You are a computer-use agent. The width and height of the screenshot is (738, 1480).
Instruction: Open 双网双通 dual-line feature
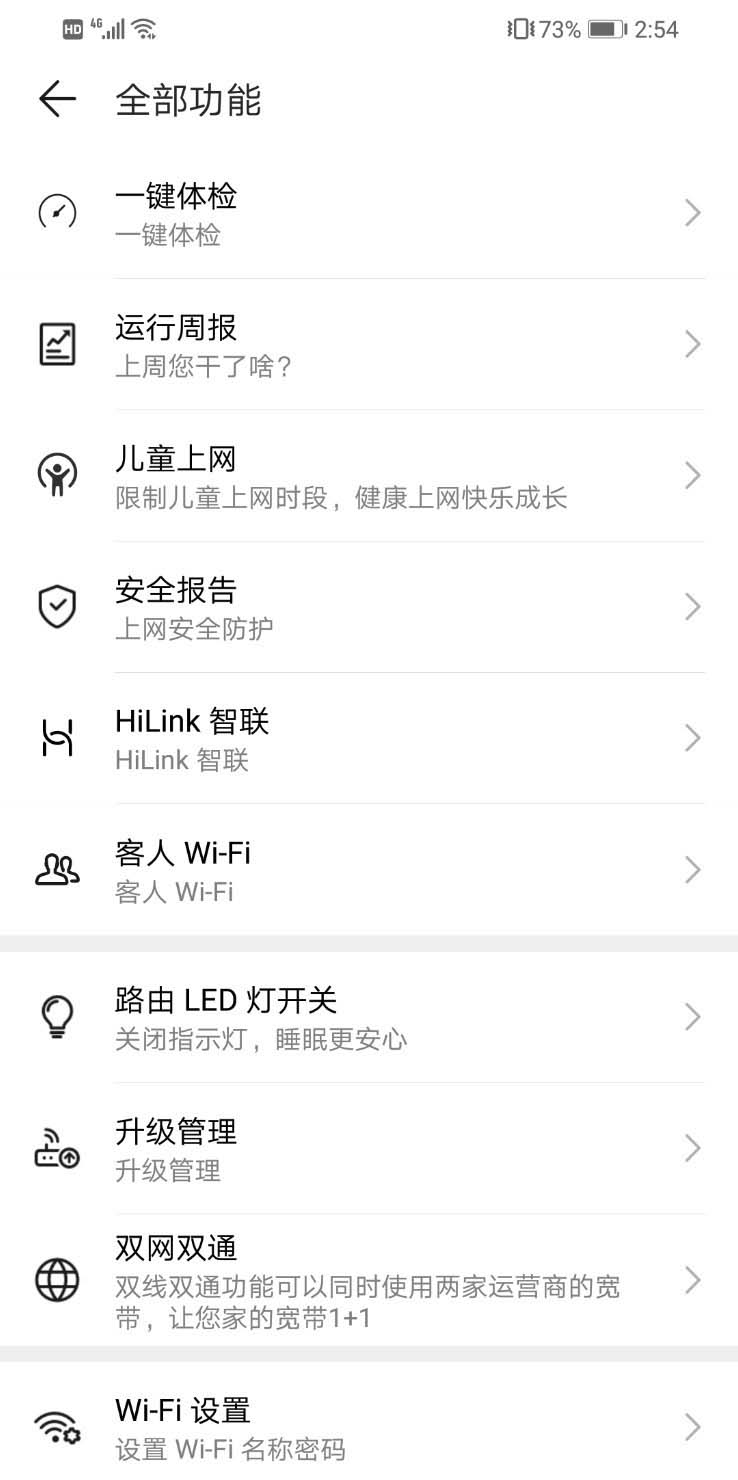coord(369,1281)
